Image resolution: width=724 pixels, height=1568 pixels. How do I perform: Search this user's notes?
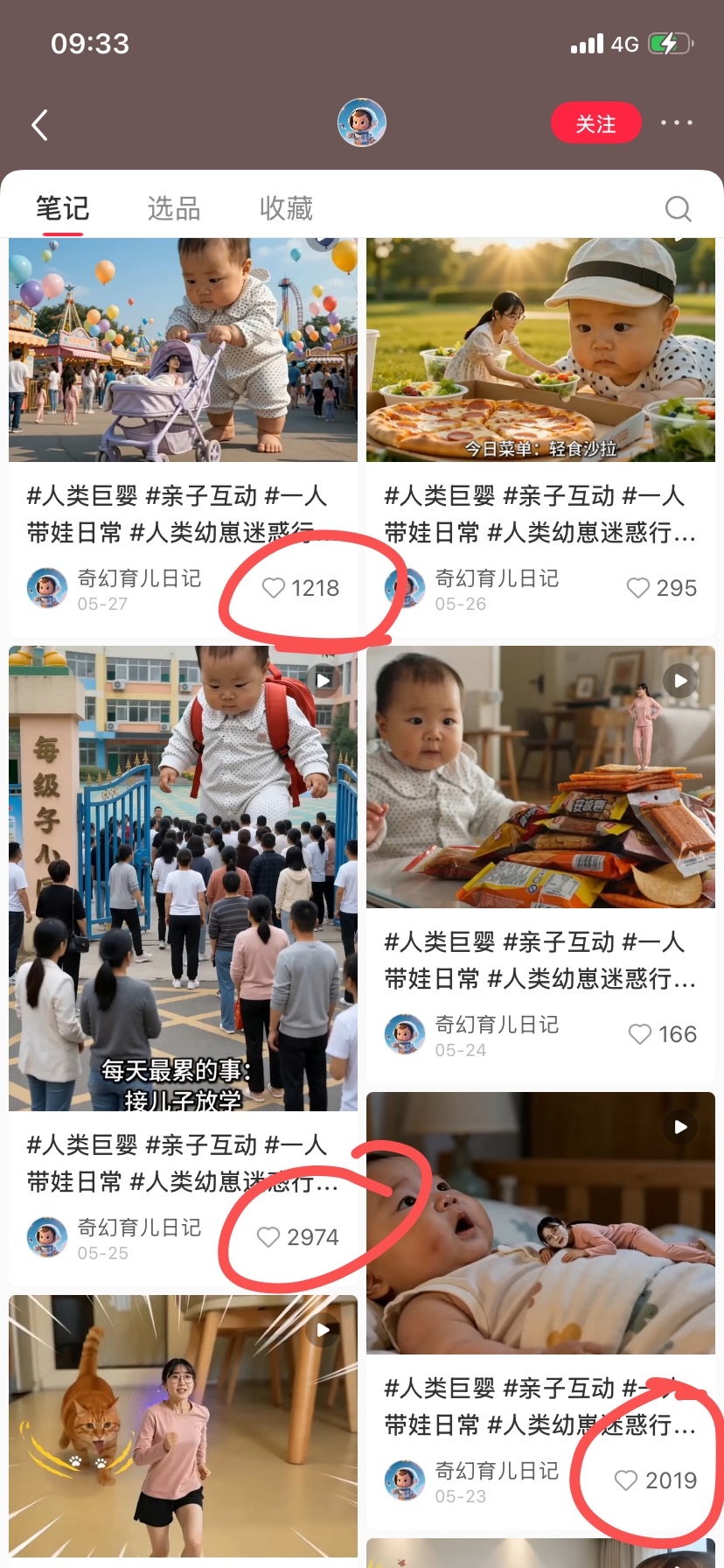(x=678, y=208)
